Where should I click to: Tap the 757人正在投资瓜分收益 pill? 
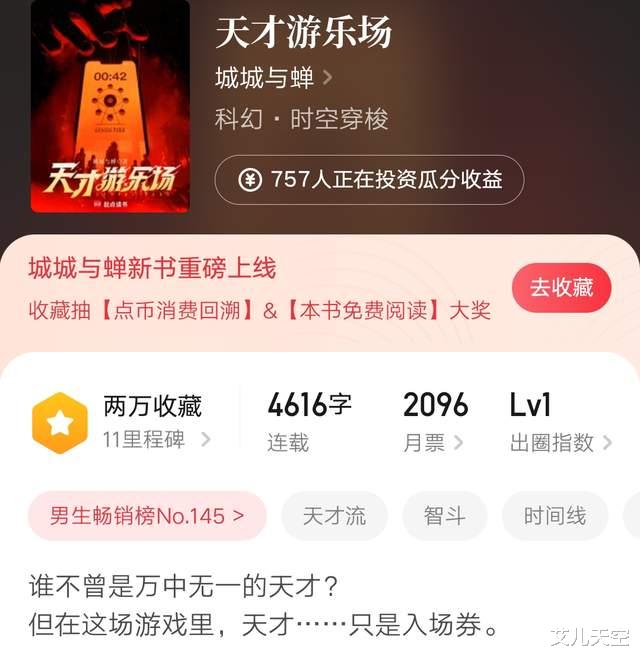pos(369,180)
